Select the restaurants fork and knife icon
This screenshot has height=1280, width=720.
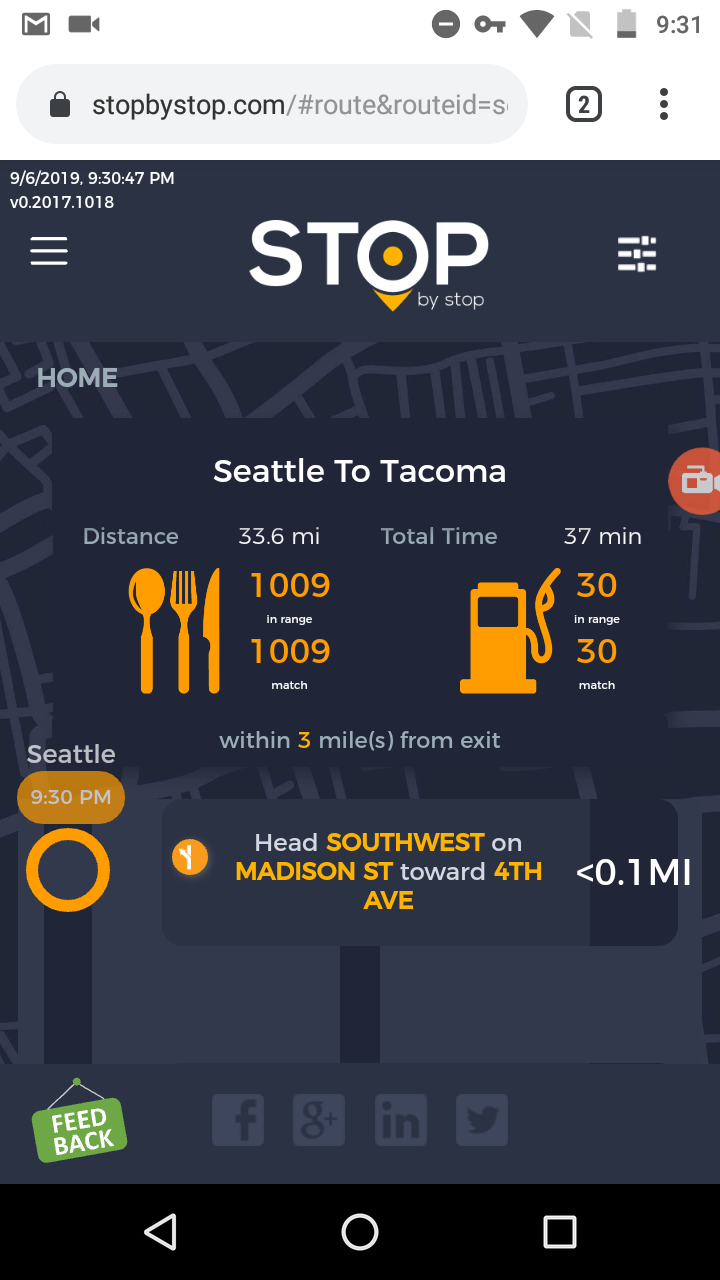point(175,630)
